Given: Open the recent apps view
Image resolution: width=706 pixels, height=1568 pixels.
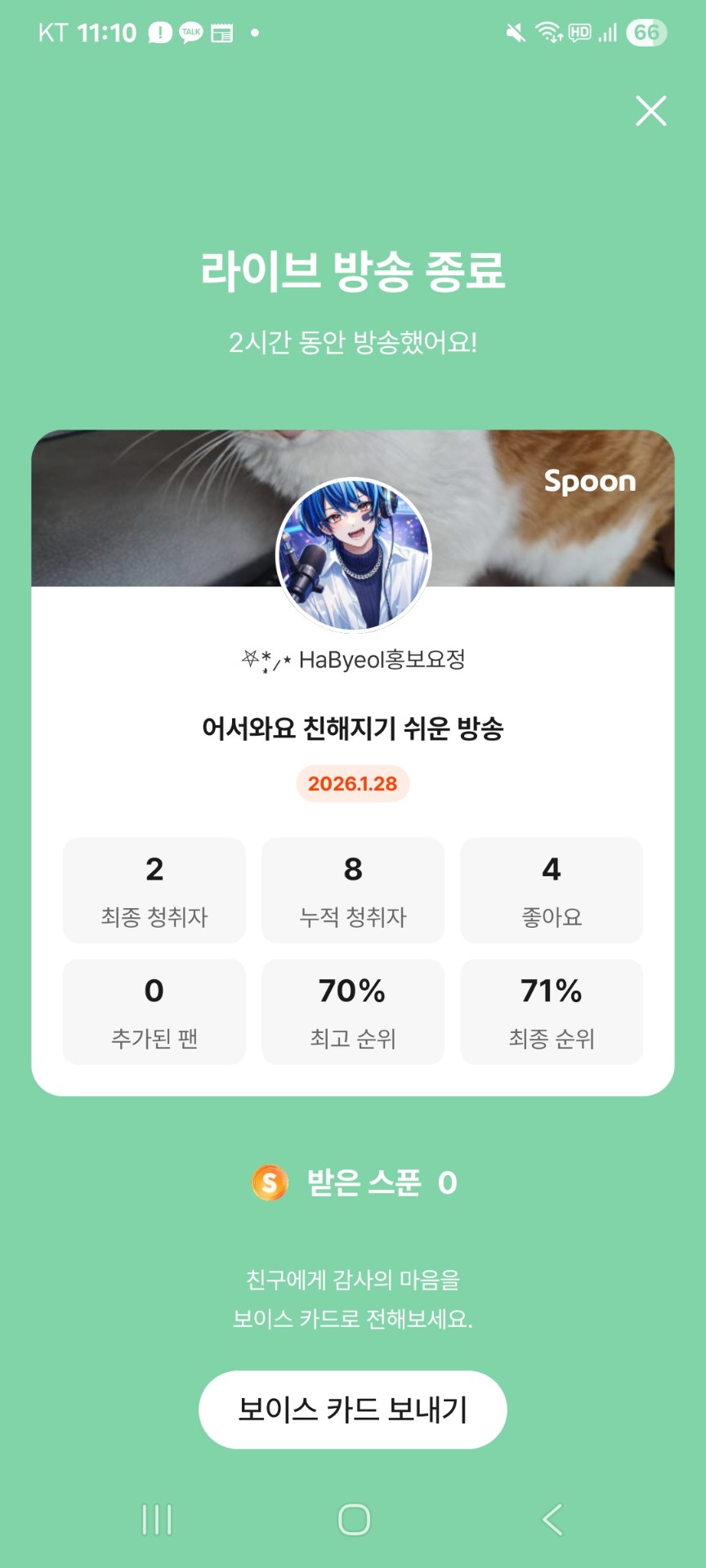Looking at the screenshot, I should pos(157,1520).
